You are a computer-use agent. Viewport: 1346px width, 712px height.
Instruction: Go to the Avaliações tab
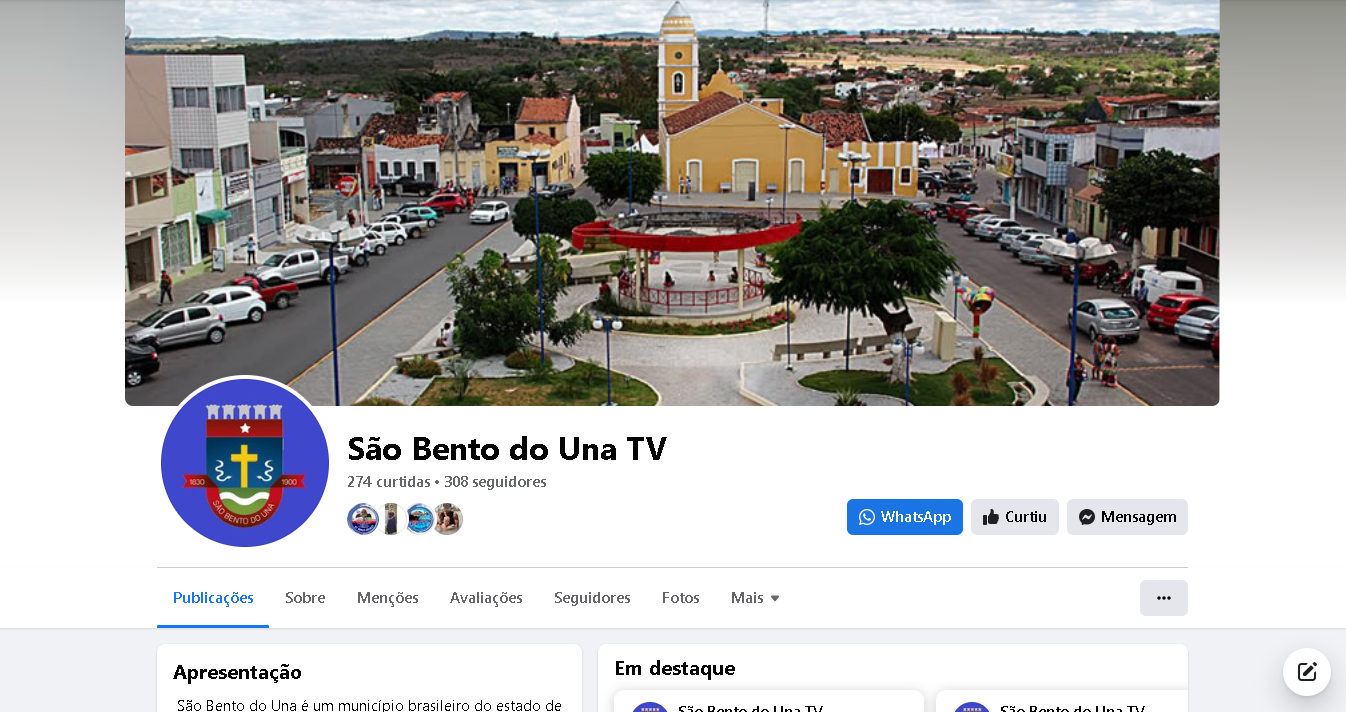(486, 598)
